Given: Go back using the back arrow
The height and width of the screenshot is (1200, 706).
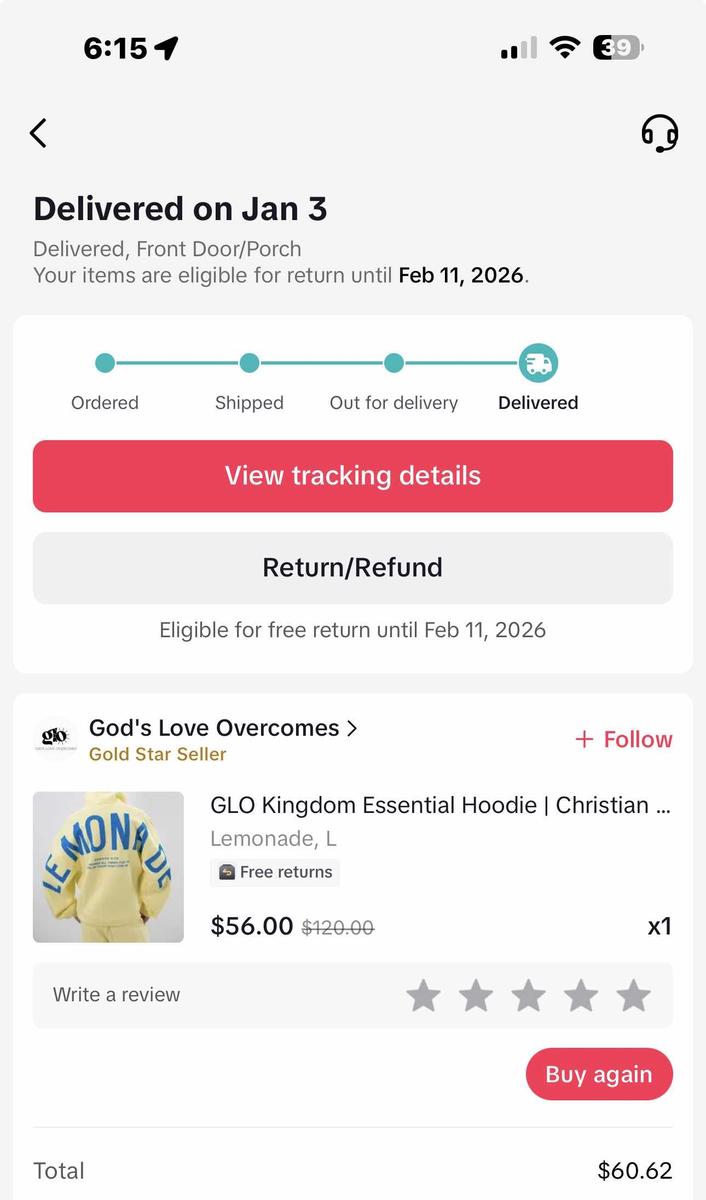Looking at the screenshot, I should click(38, 133).
